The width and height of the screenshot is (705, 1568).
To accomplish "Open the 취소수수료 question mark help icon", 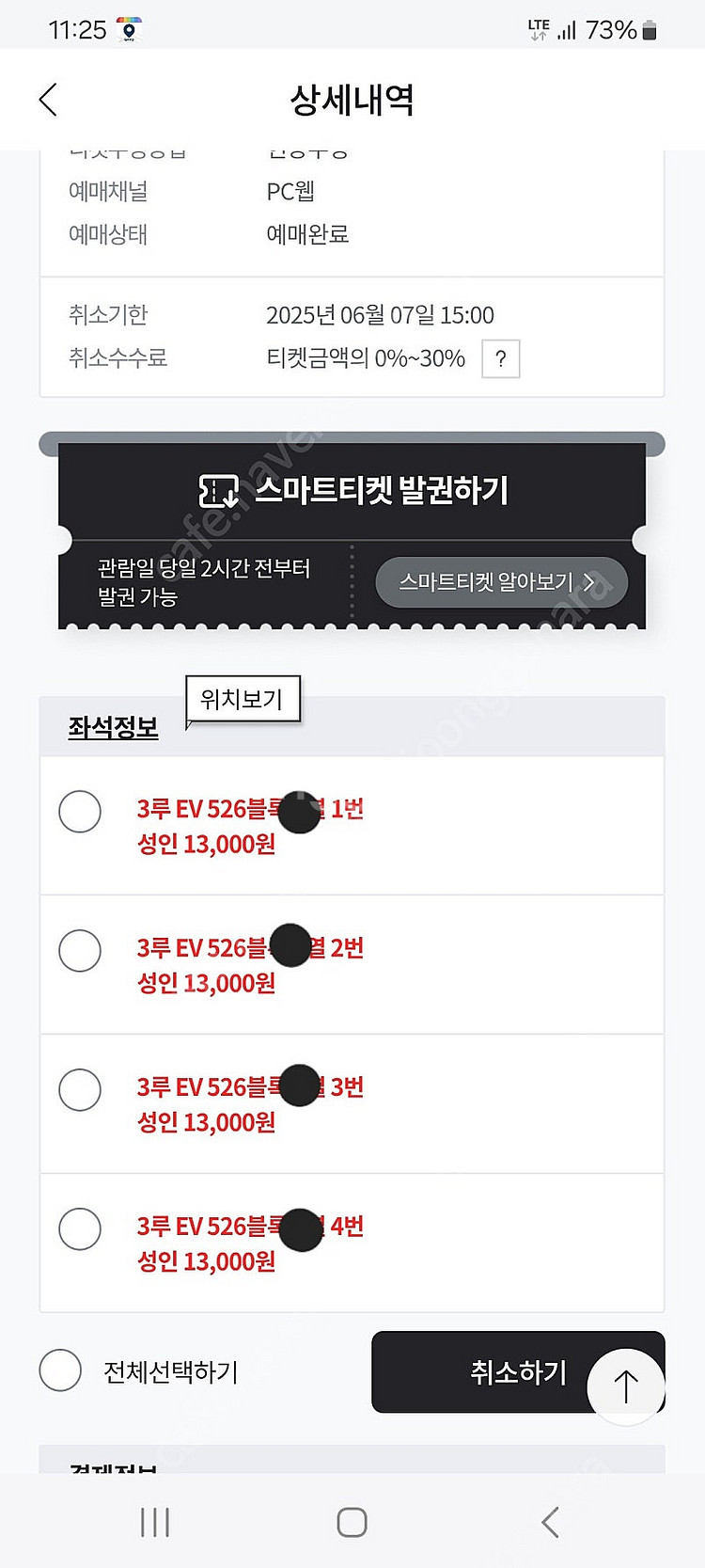I will click(501, 358).
